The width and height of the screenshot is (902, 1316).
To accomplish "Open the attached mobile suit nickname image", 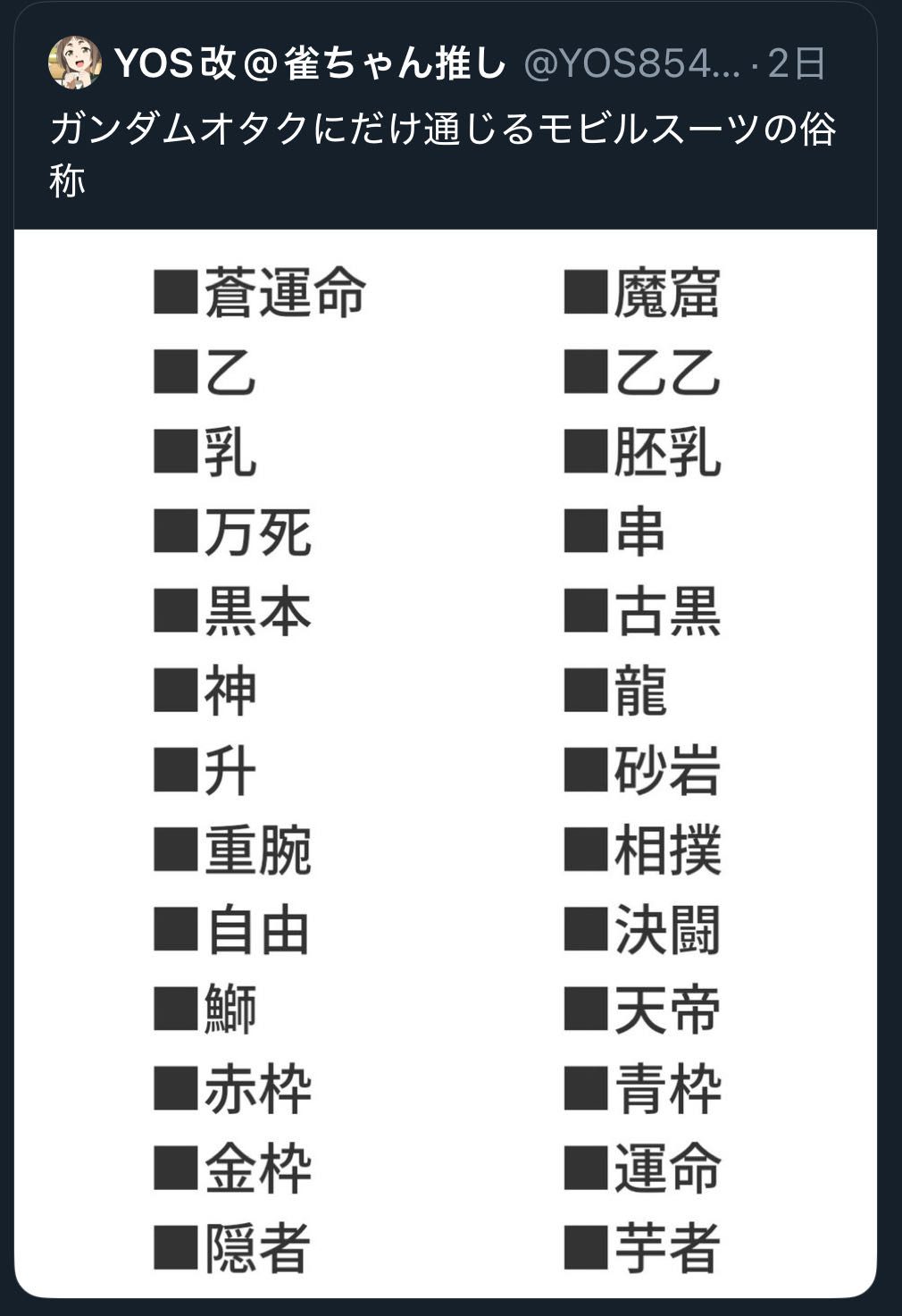I will [446, 763].
